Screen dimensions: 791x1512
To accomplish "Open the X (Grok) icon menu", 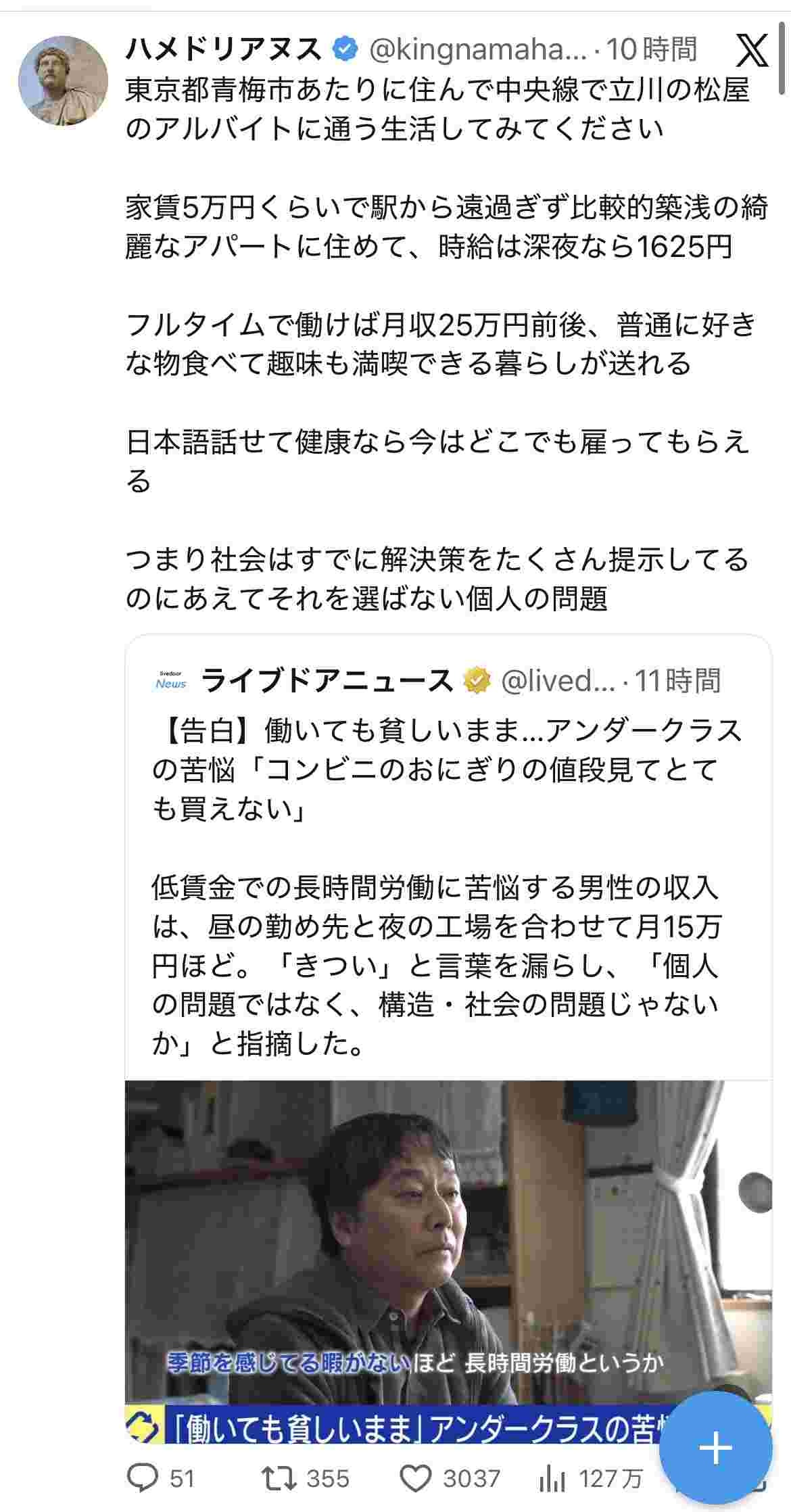I will (x=752, y=49).
